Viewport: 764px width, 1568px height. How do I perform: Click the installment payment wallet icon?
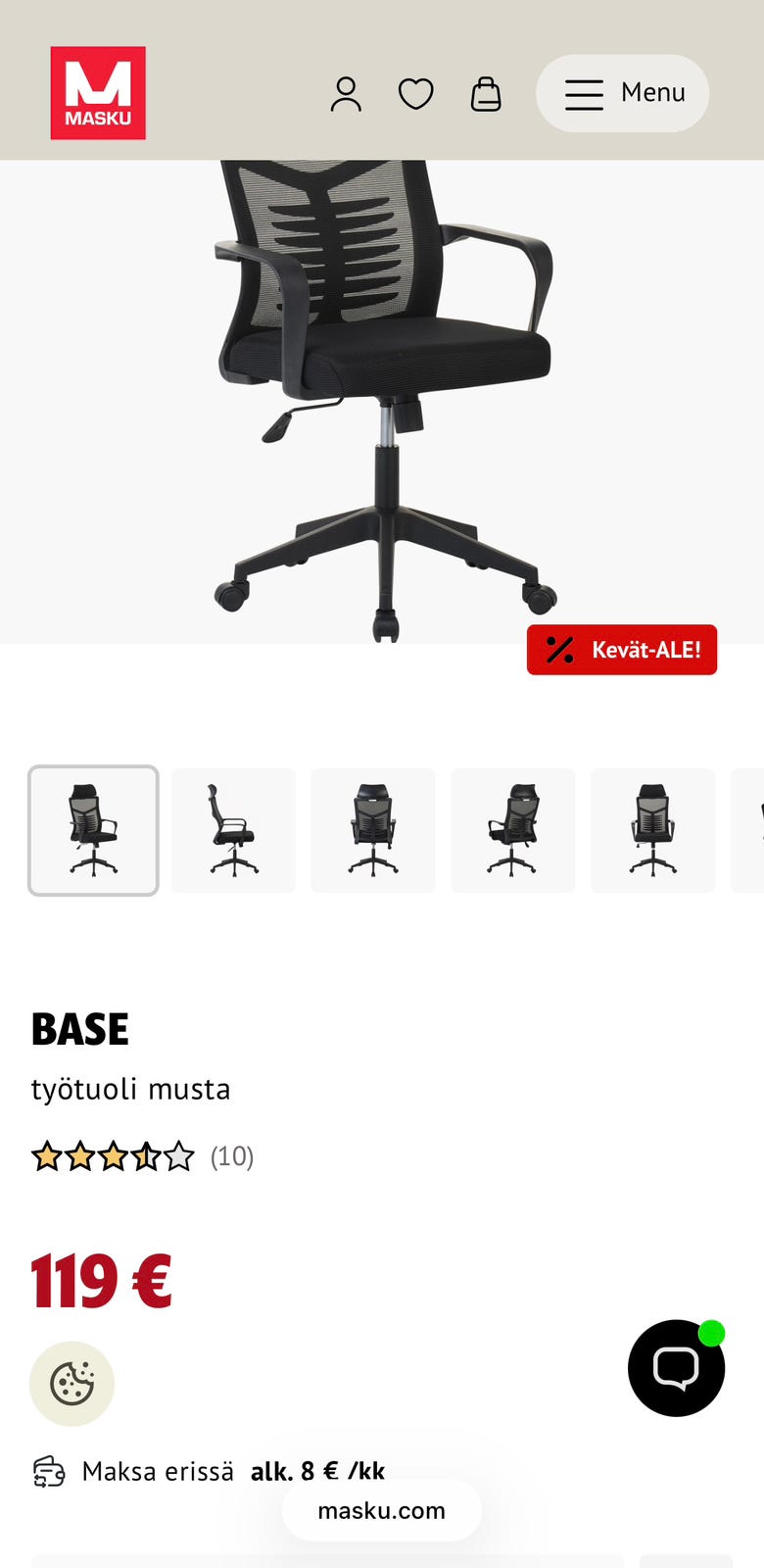pyautogui.click(x=49, y=1471)
